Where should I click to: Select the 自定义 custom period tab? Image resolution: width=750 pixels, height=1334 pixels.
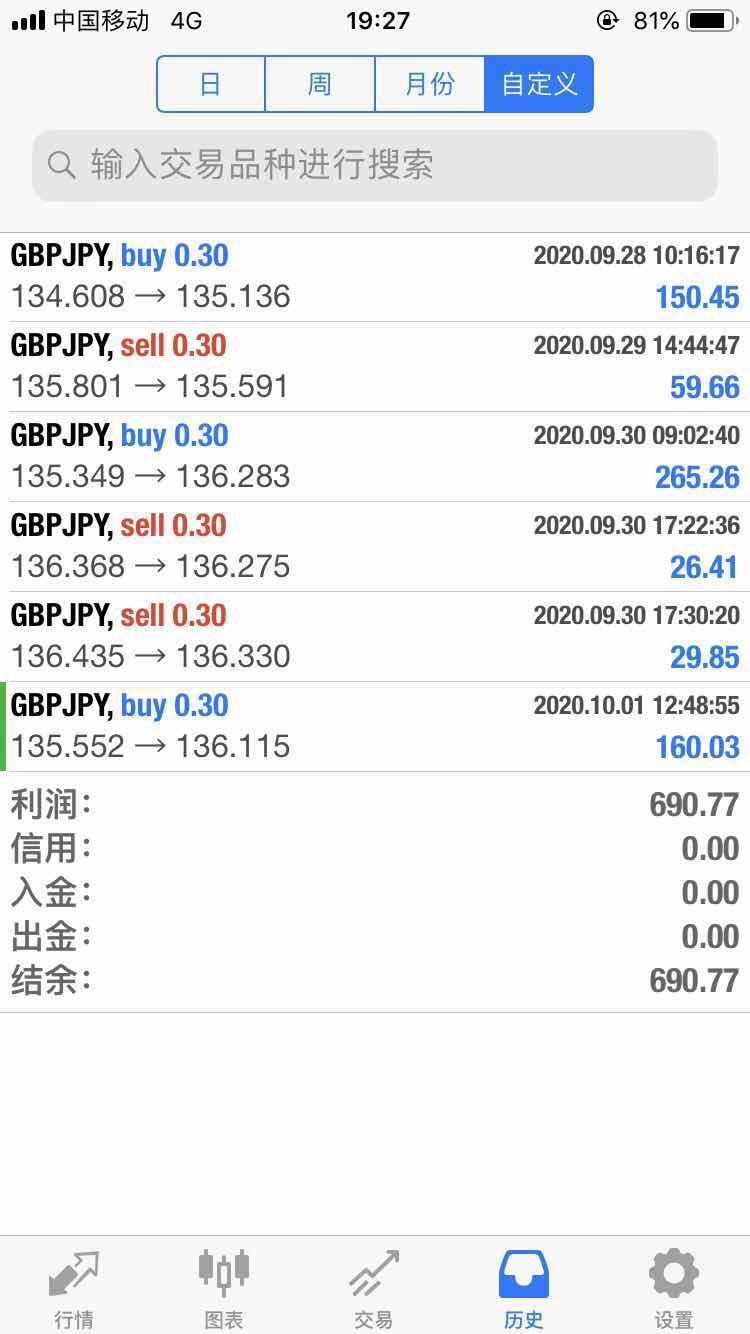[x=539, y=84]
